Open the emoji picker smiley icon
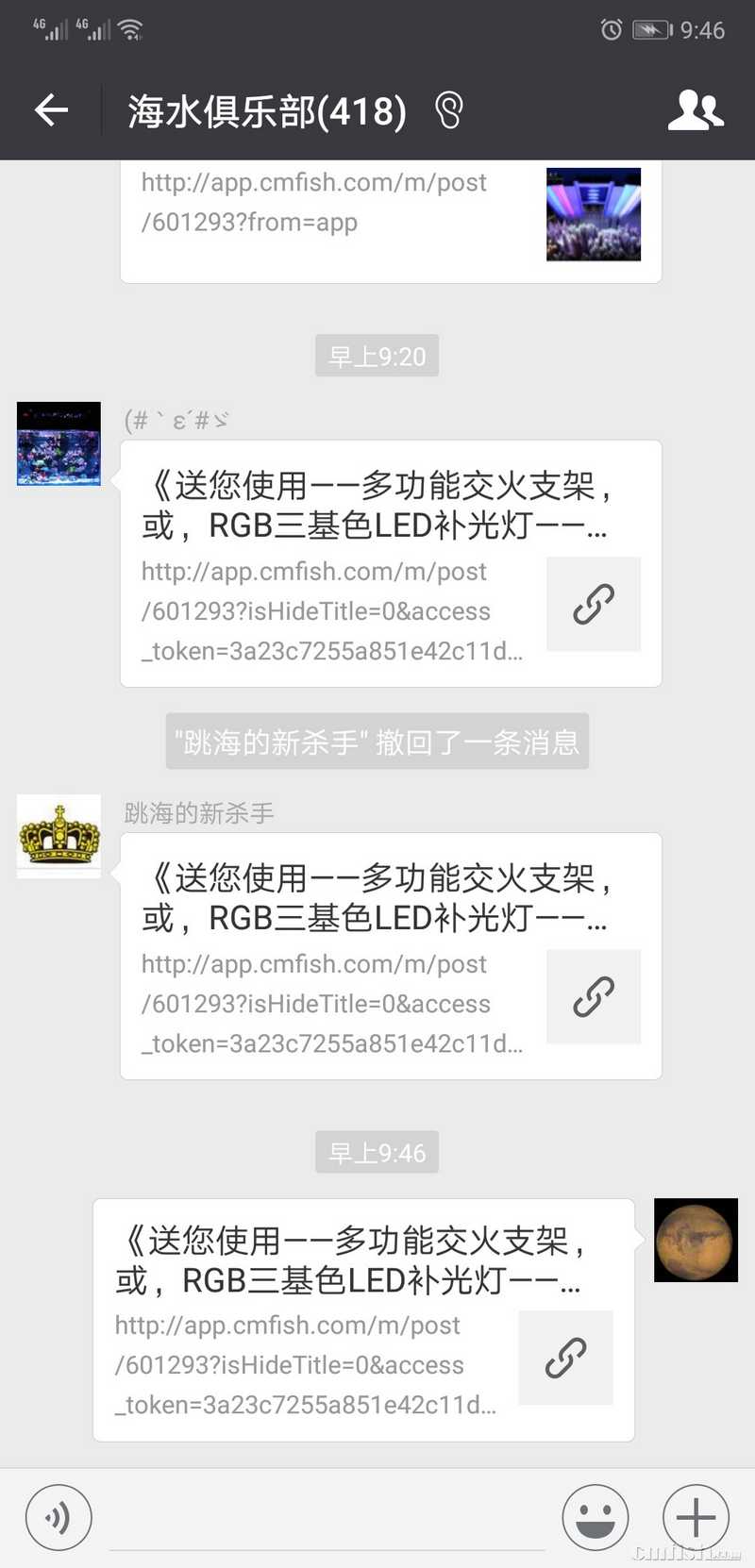The image size is (755, 1568). tap(596, 1516)
